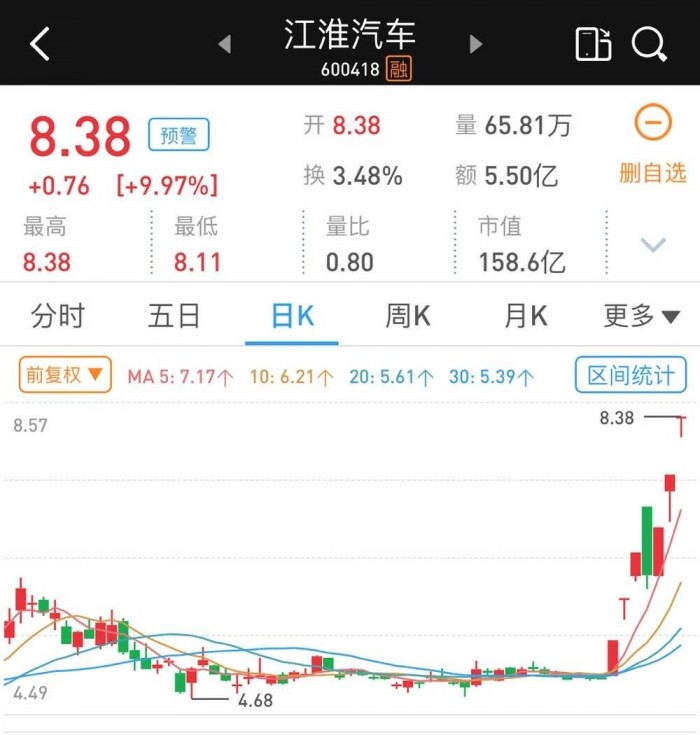Tap the 预警 alert button
This screenshot has width=700, height=735.
click(x=179, y=135)
